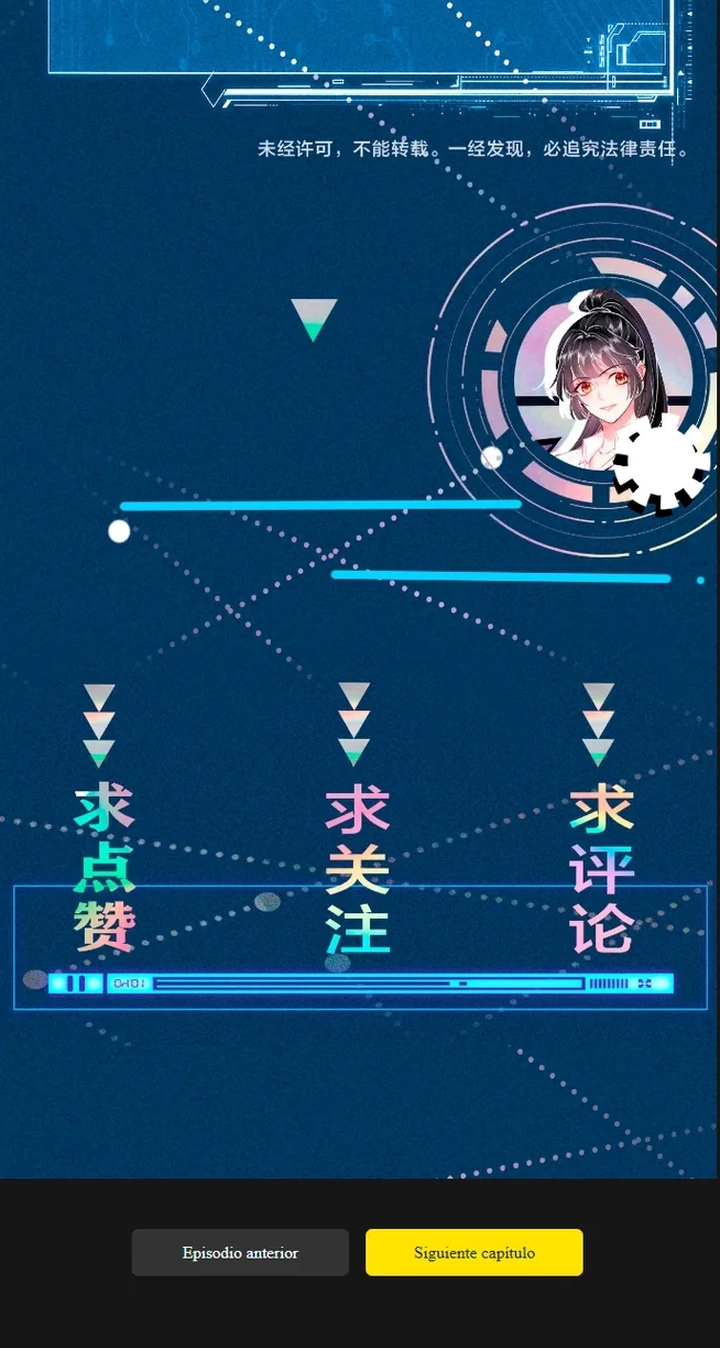Open Siguiente capítulo
Viewport: 720px width, 1348px height.
point(474,1252)
